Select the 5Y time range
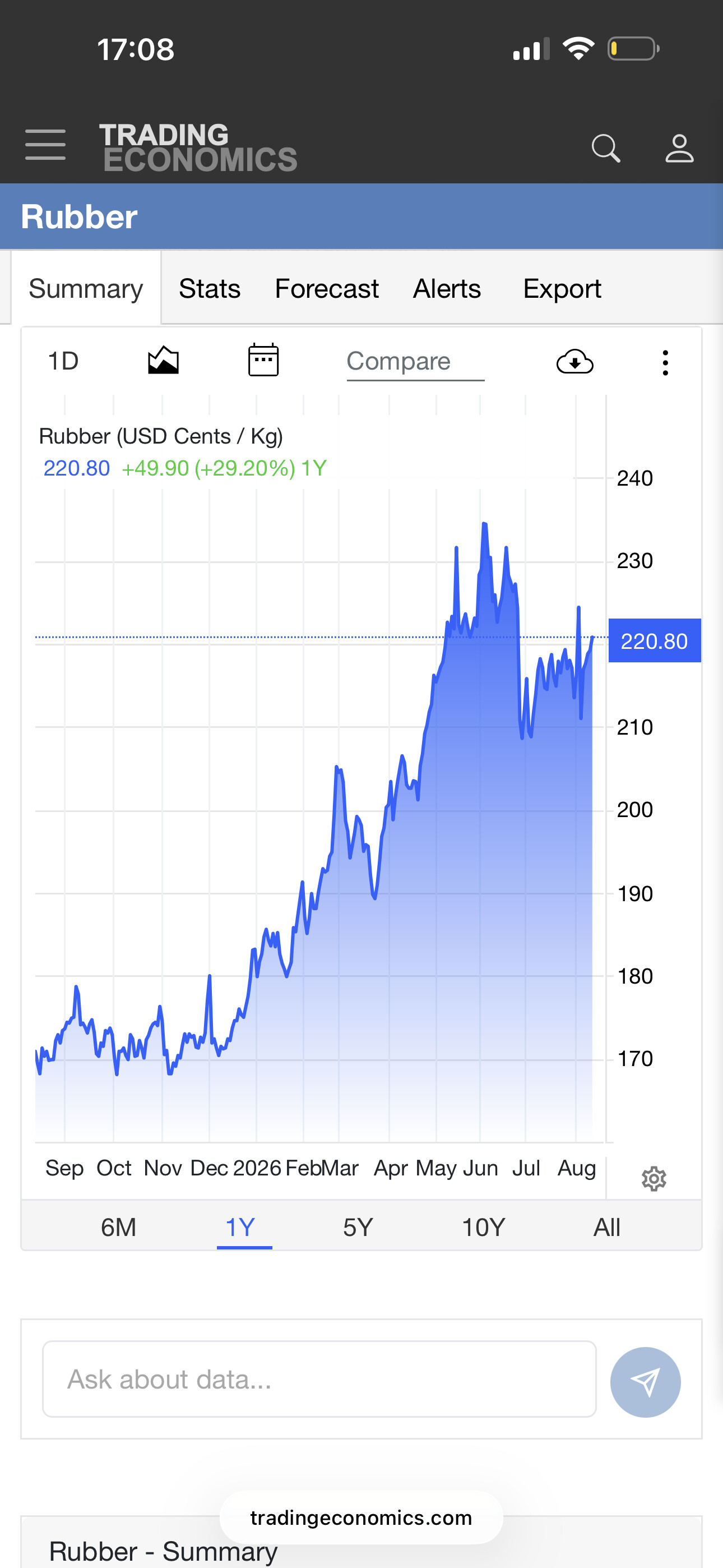Image resolution: width=723 pixels, height=1568 pixels. click(358, 1226)
